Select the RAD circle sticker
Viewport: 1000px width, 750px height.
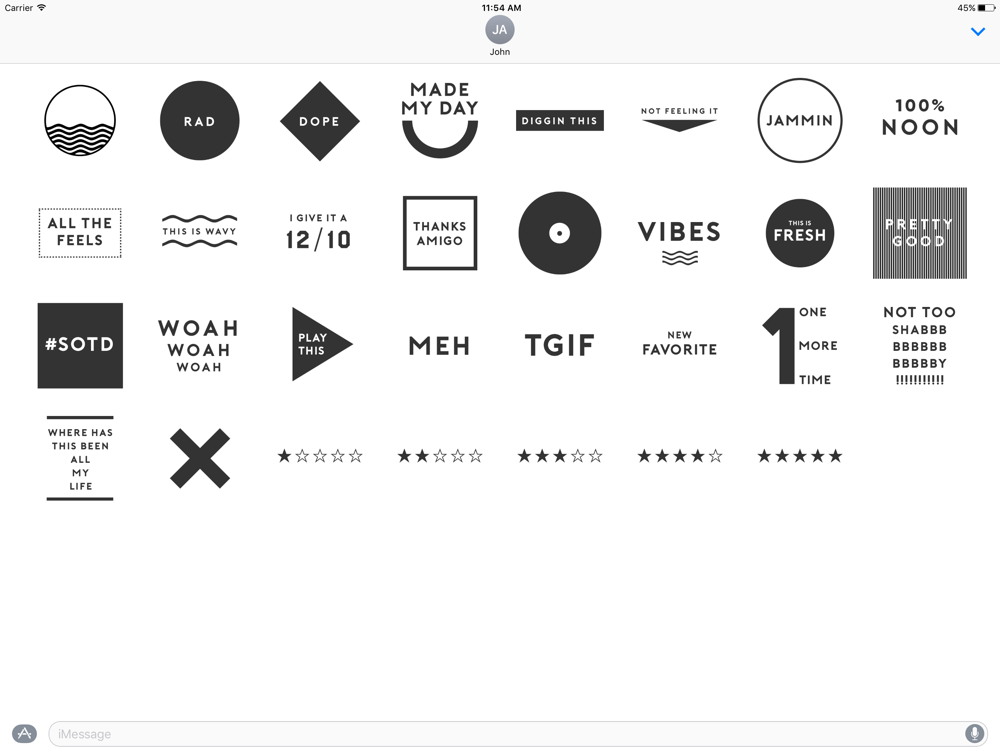[x=200, y=121]
